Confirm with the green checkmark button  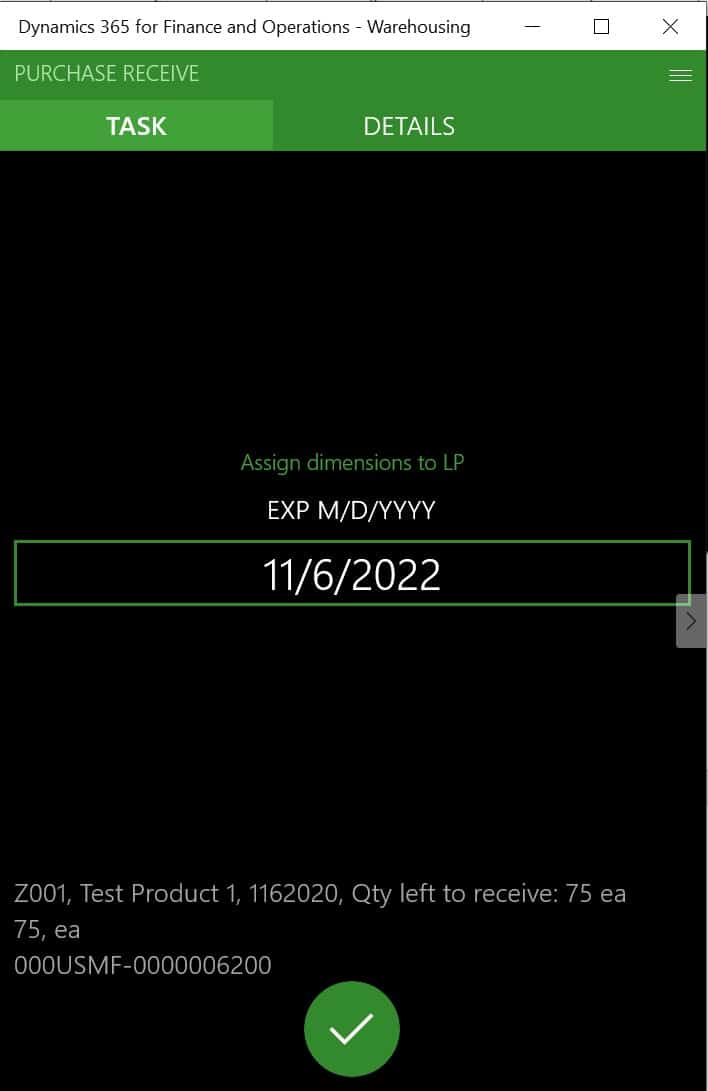[x=352, y=1029]
